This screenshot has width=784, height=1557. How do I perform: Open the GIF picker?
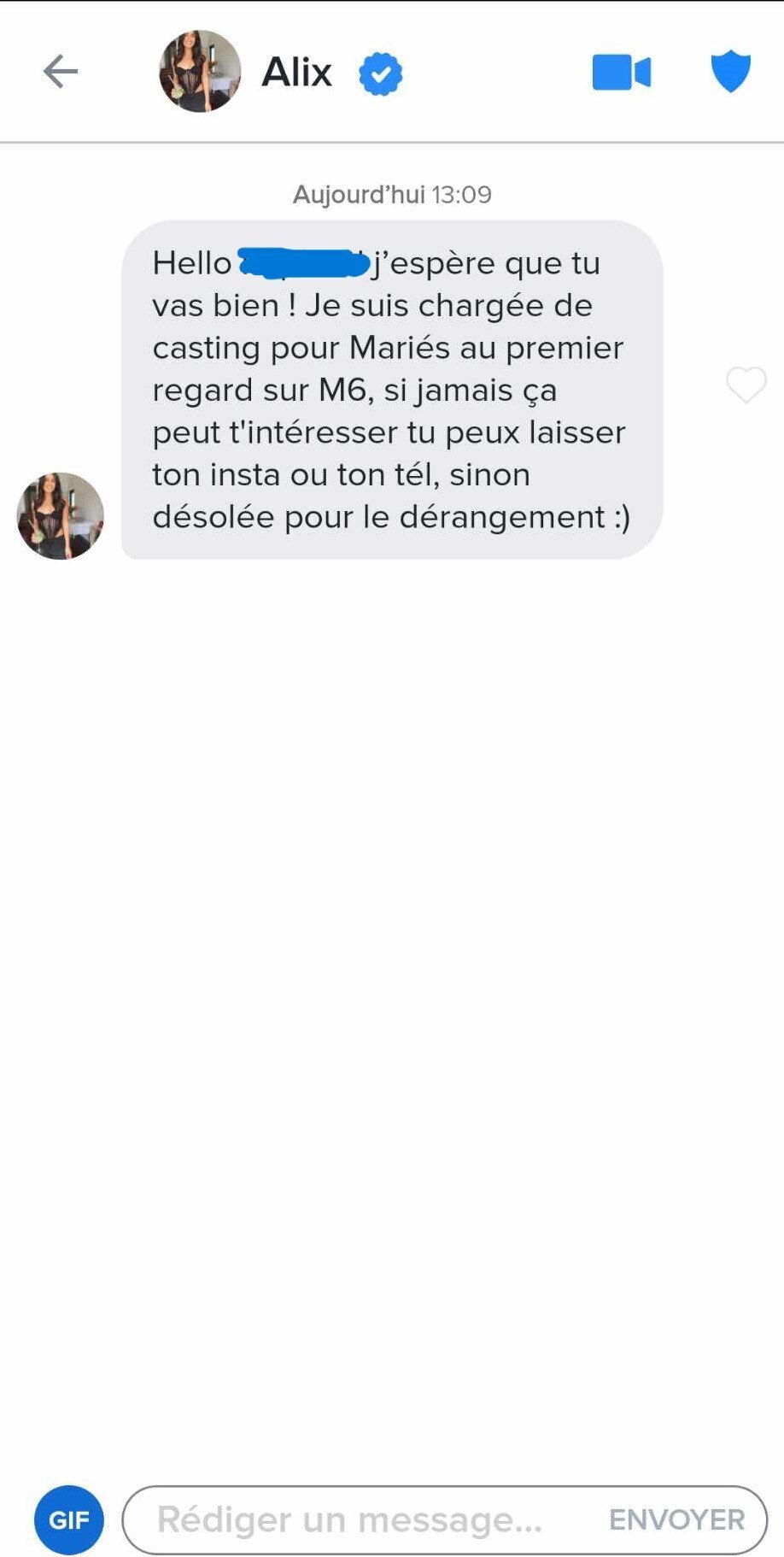tap(68, 1520)
